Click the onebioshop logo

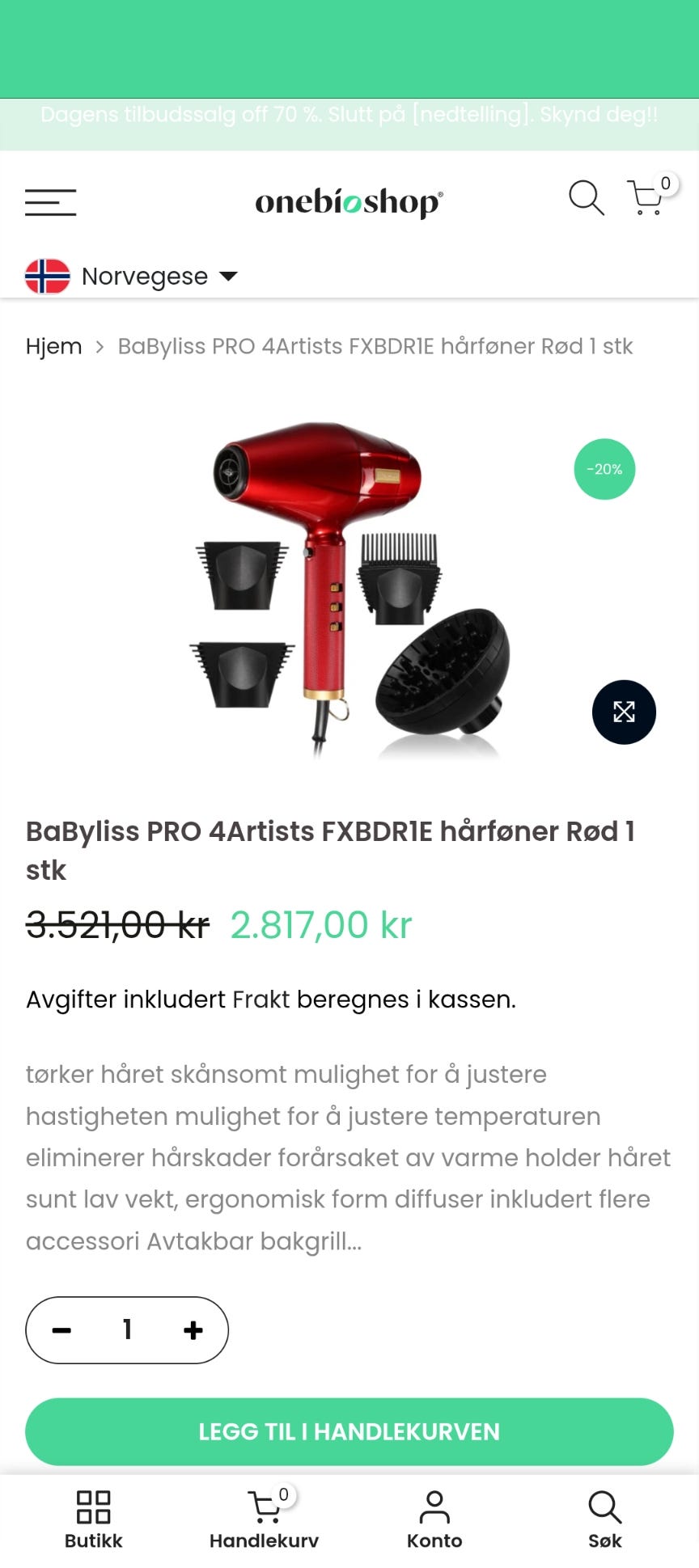[349, 199]
